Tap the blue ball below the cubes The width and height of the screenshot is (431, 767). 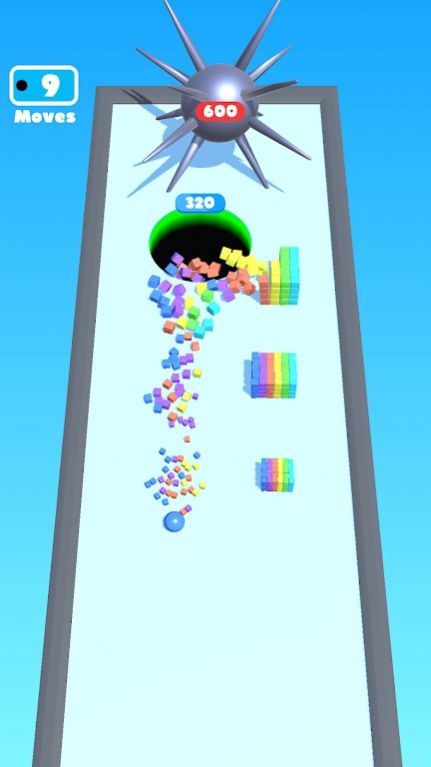174,521
